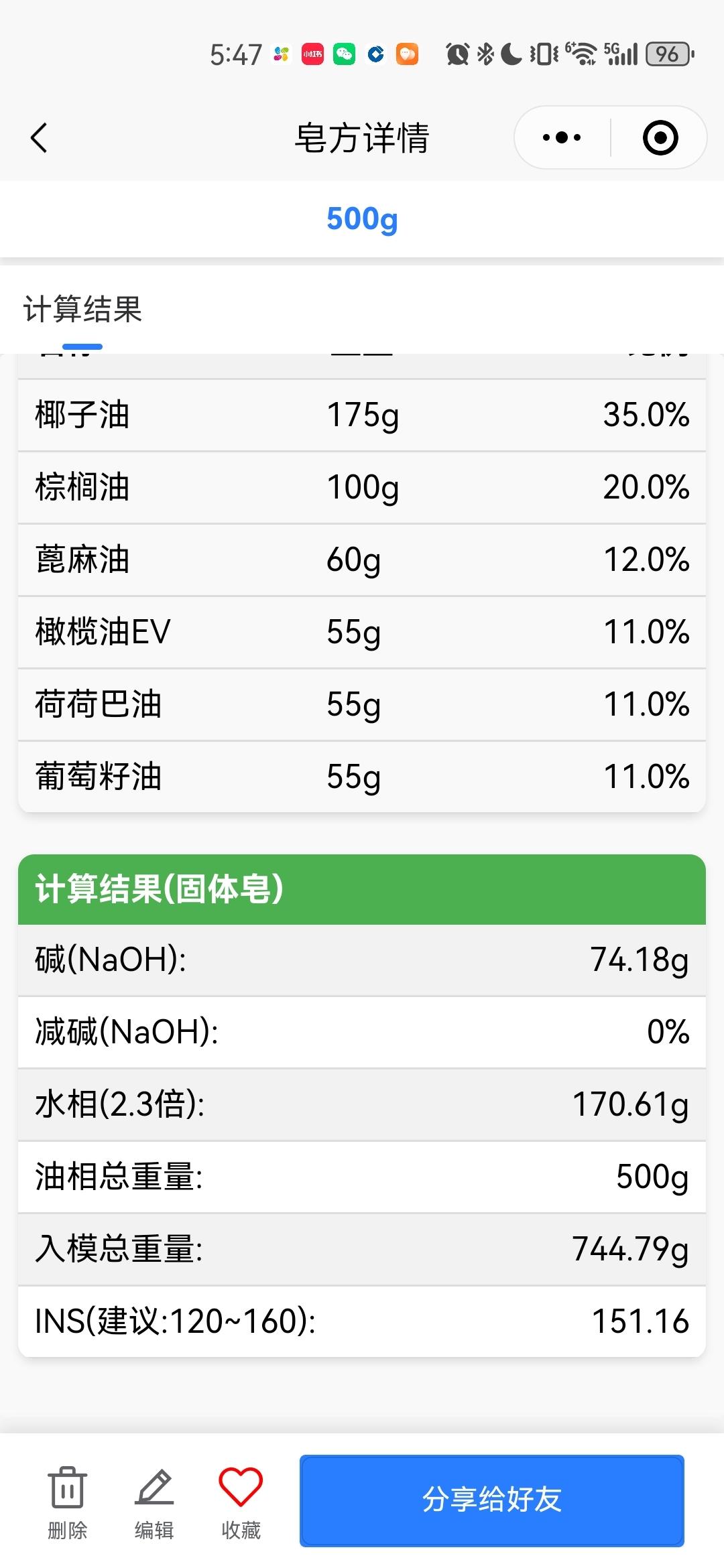Select the 计算结果 tab
724x1568 pixels.
point(82,310)
